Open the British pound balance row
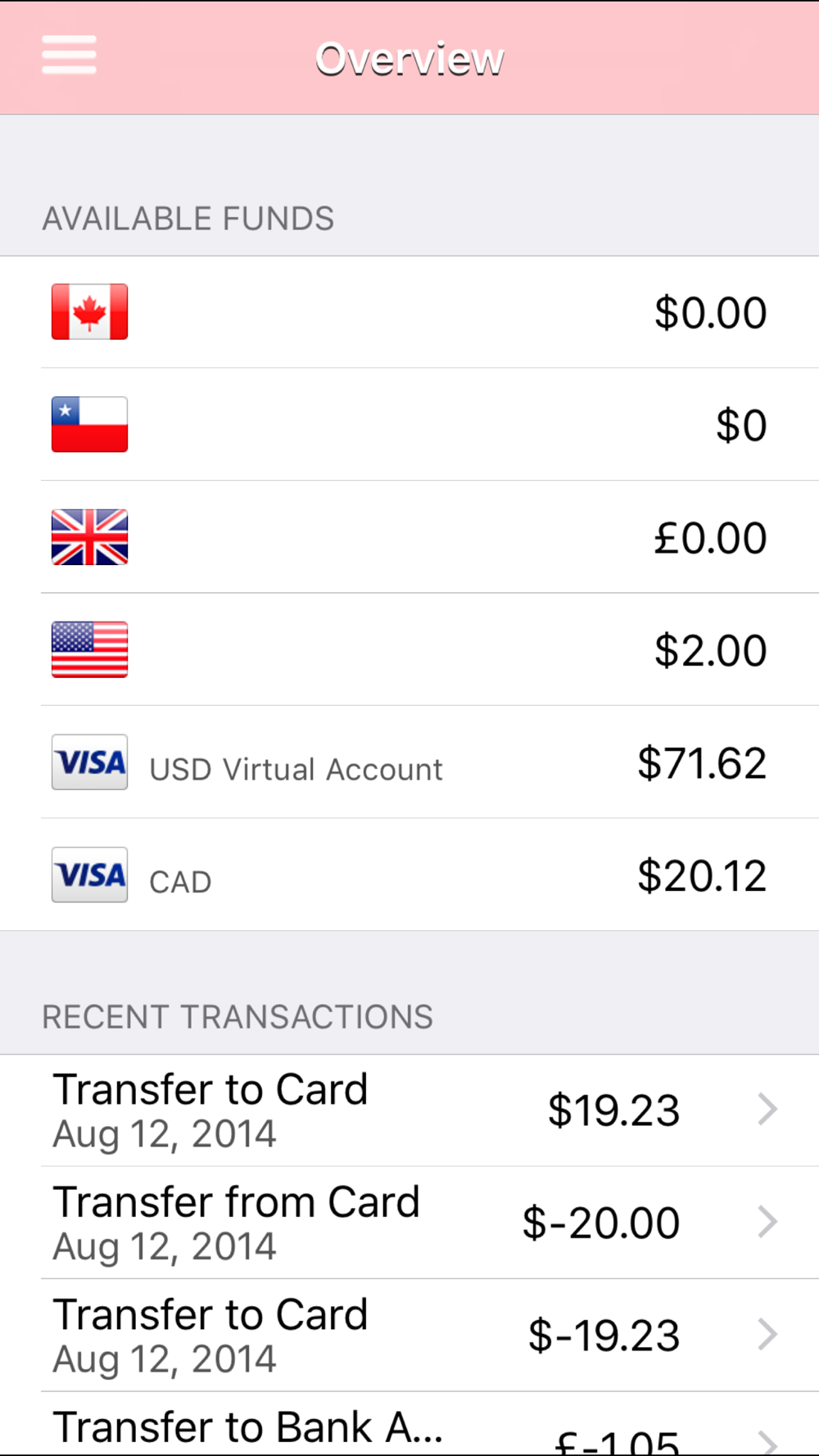The height and width of the screenshot is (1456, 819). point(409,537)
